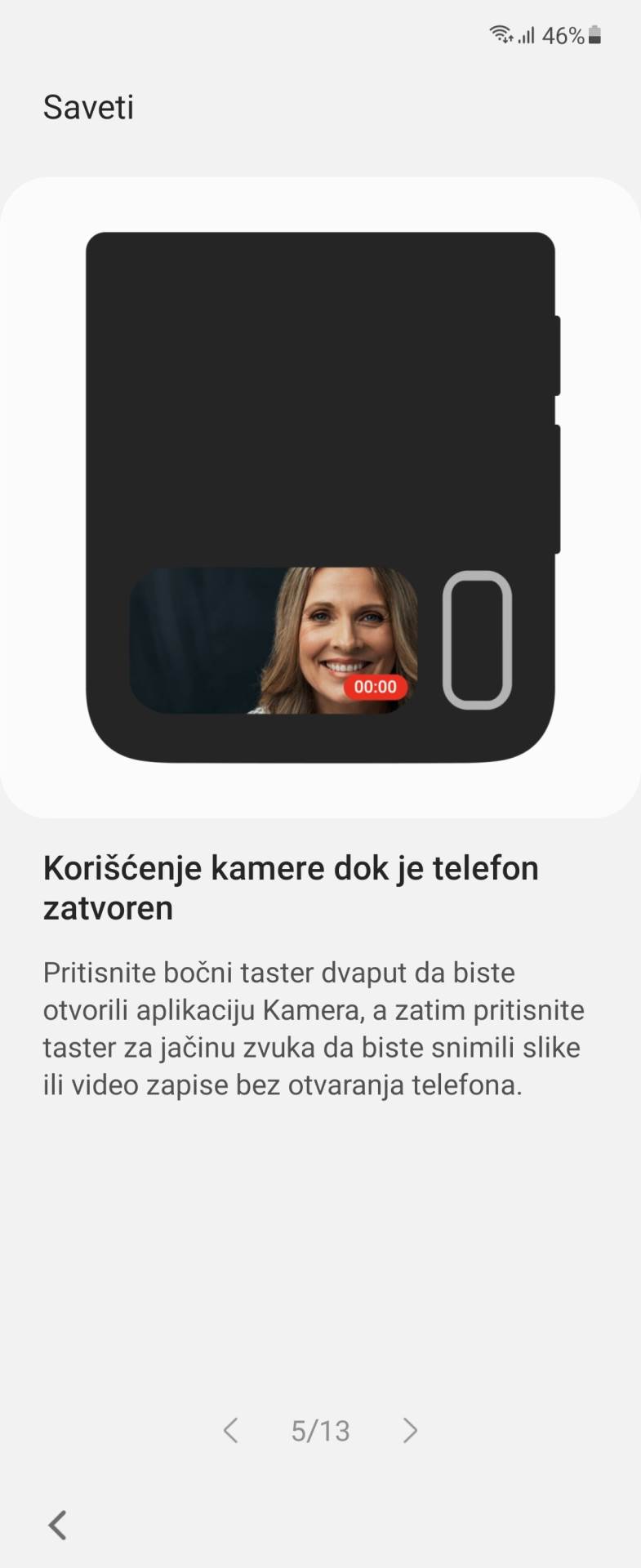641x1568 pixels.
Task: Tap the page progress indicator area
Action: [x=321, y=1431]
